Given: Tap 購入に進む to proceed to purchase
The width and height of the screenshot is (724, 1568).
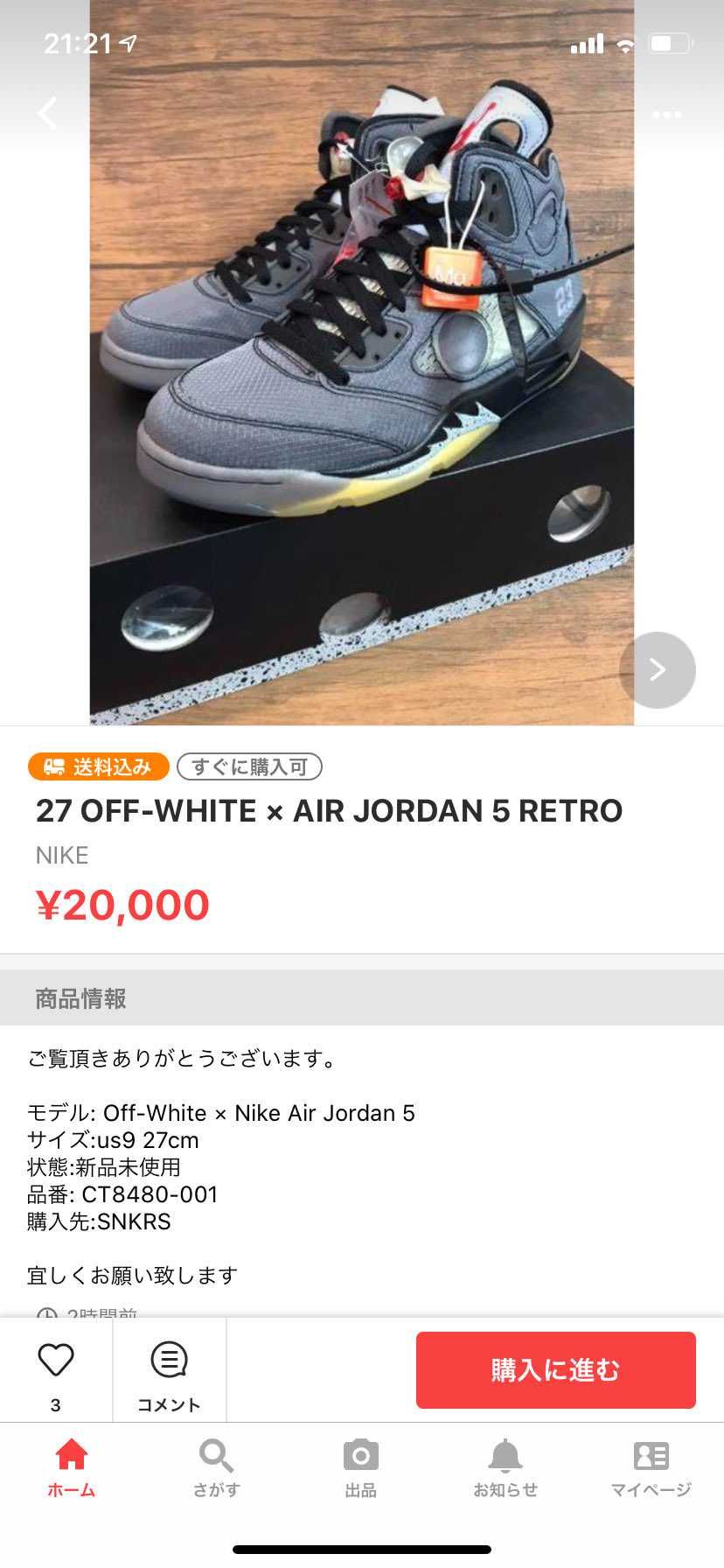Looking at the screenshot, I should click(x=556, y=1369).
